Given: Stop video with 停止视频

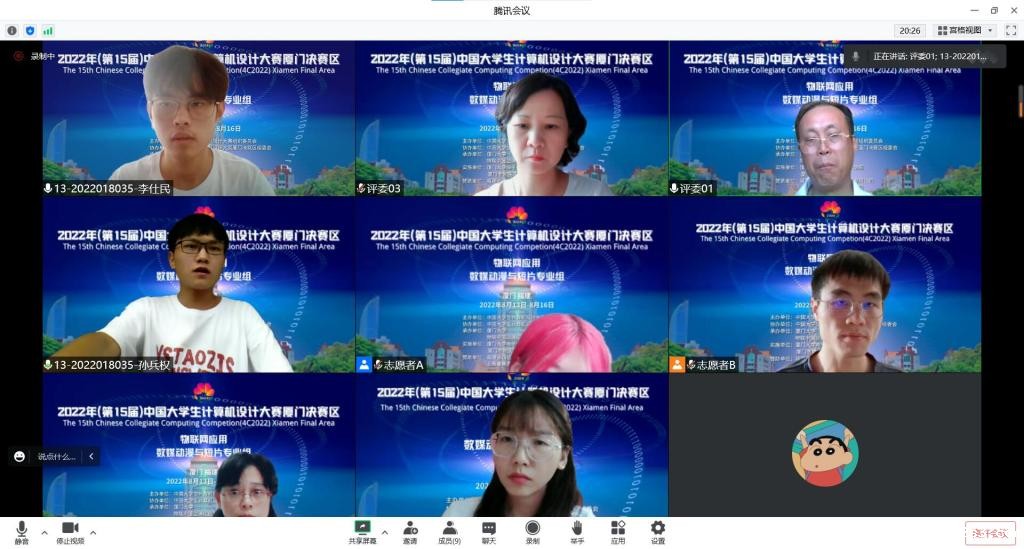Looking at the screenshot, I should (x=70, y=531).
